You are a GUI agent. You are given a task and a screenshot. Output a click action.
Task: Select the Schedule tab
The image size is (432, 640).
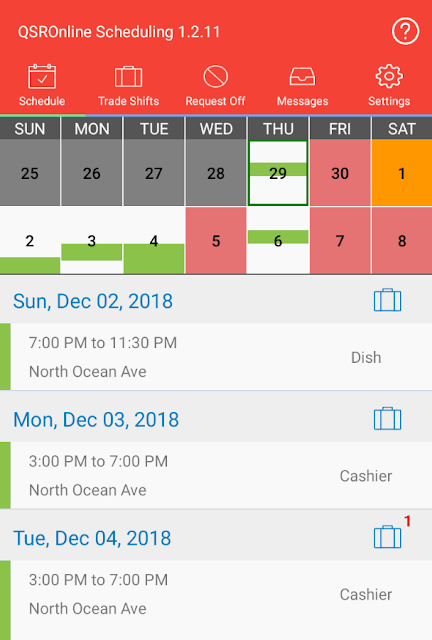pyautogui.click(x=42, y=86)
